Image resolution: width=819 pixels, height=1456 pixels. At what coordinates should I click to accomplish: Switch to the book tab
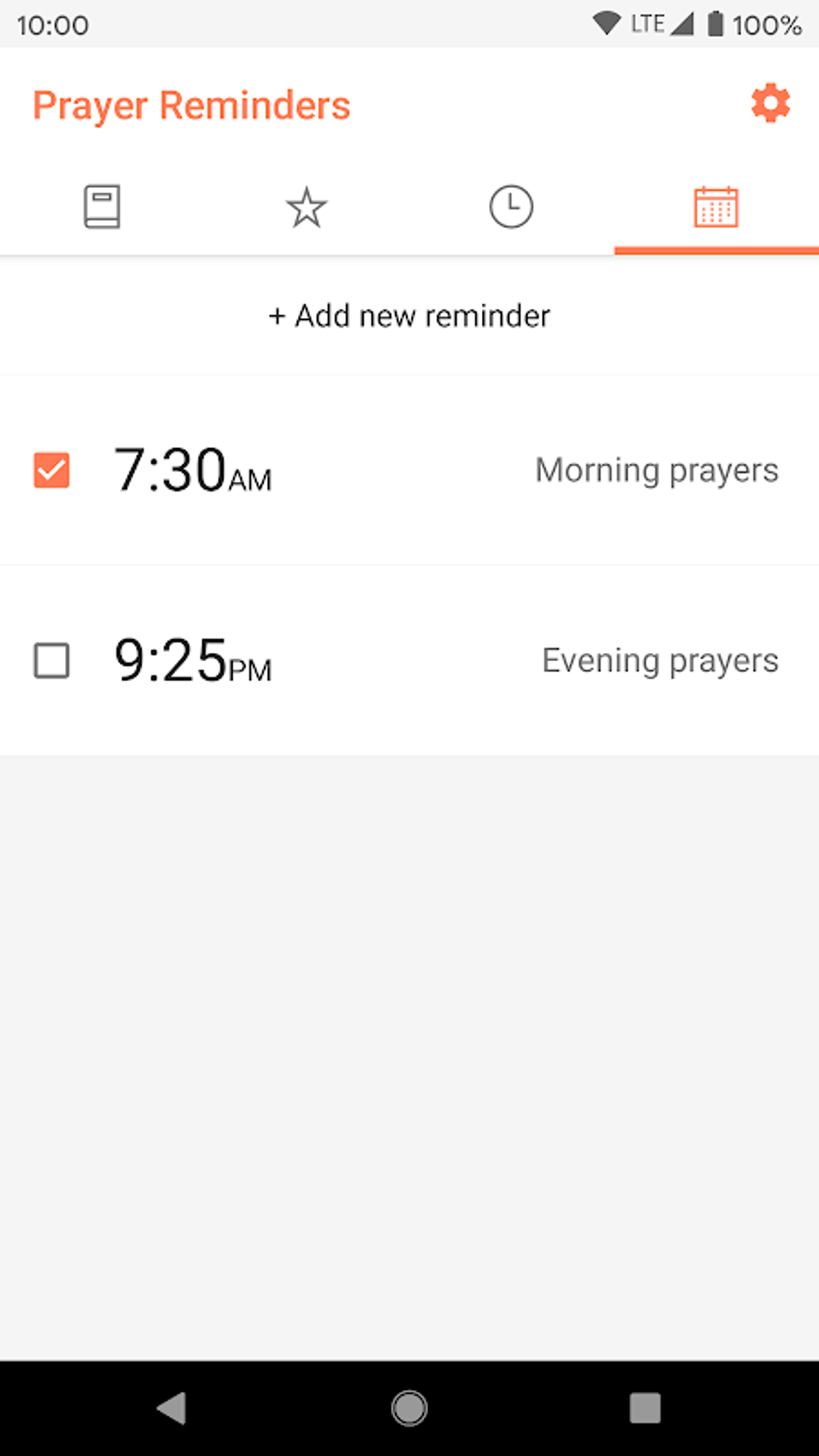102,207
